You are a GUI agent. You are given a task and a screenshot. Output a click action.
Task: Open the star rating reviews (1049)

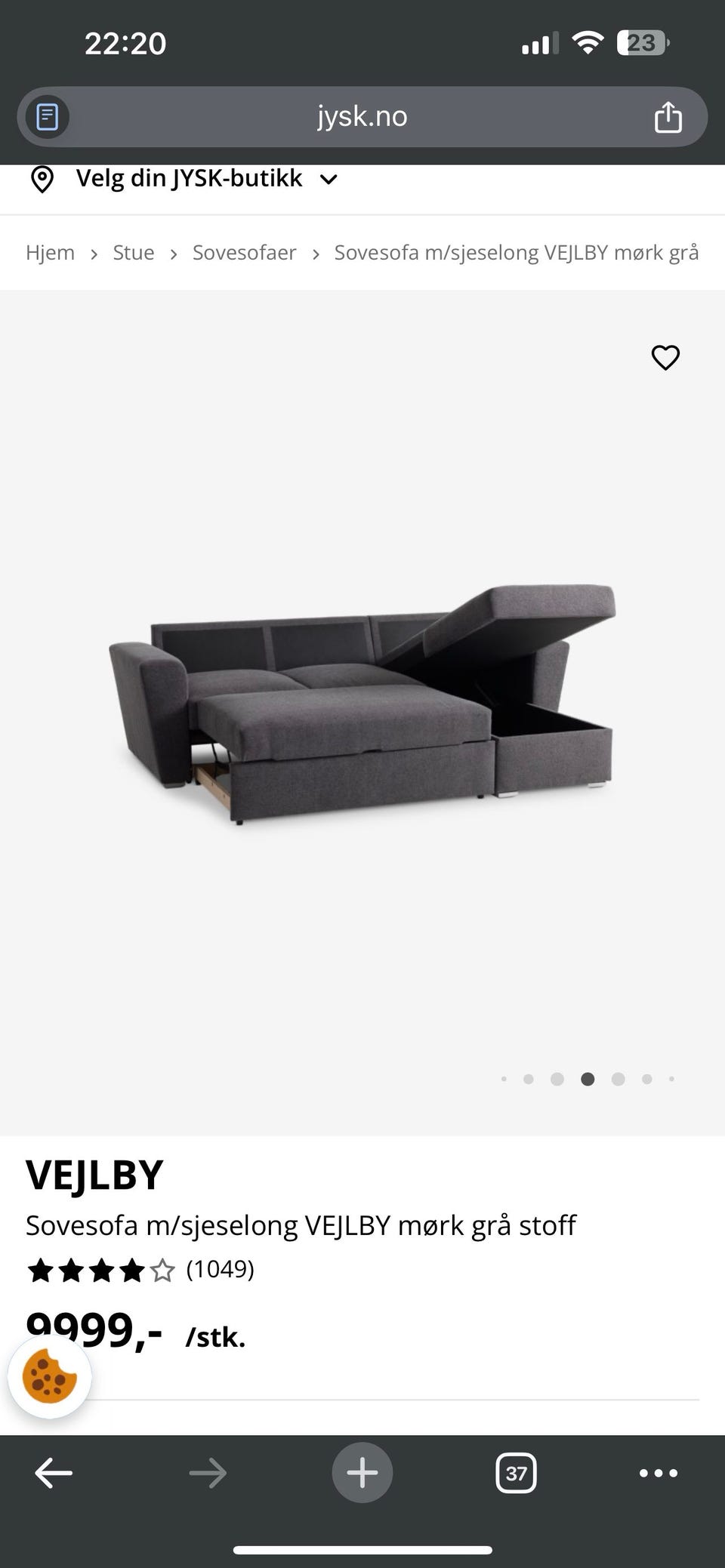pos(140,1269)
